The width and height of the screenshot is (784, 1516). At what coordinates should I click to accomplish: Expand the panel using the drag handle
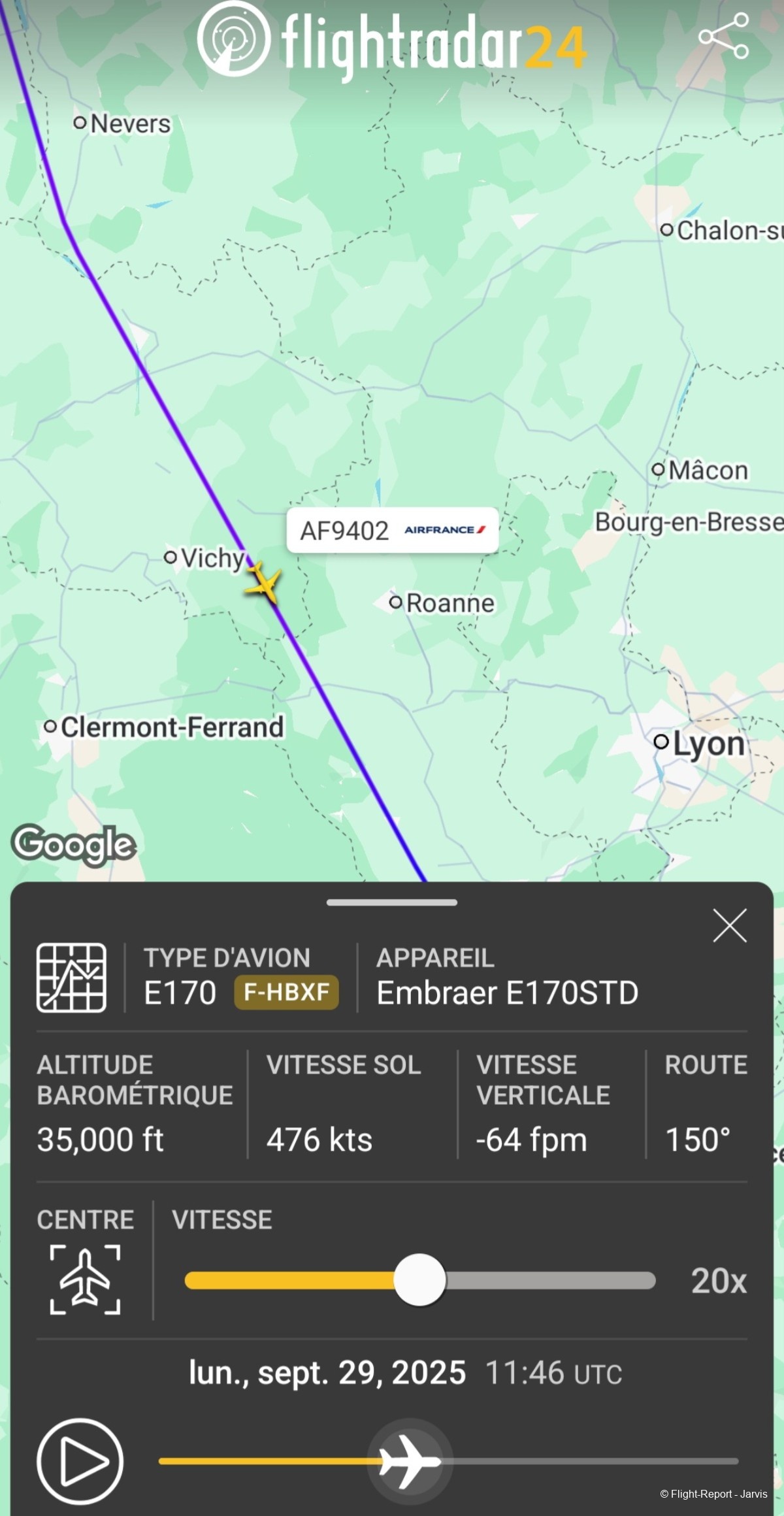click(392, 902)
